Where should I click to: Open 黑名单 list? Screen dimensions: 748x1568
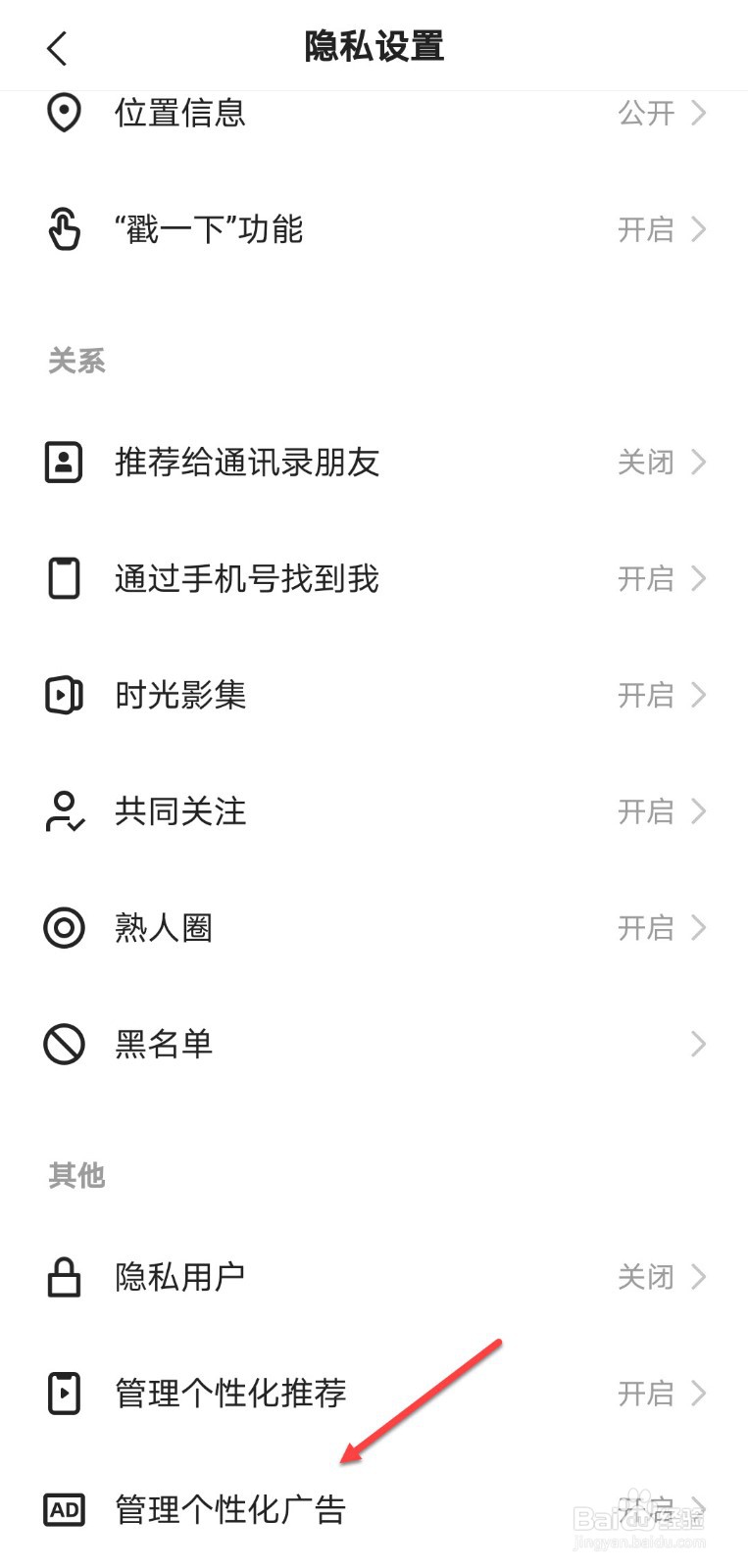[x=374, y=1044]
